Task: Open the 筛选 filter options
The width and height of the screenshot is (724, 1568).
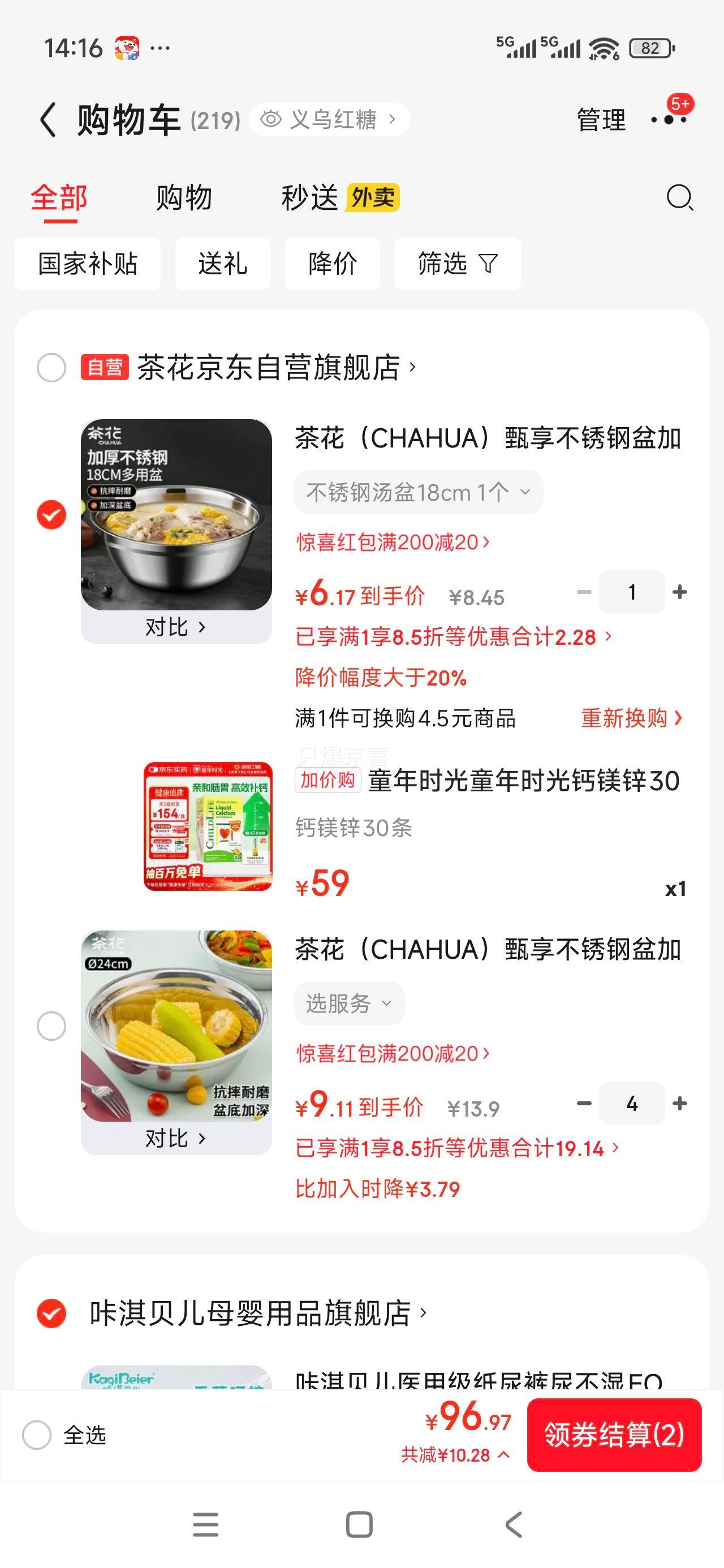Action: click(457, 264)
